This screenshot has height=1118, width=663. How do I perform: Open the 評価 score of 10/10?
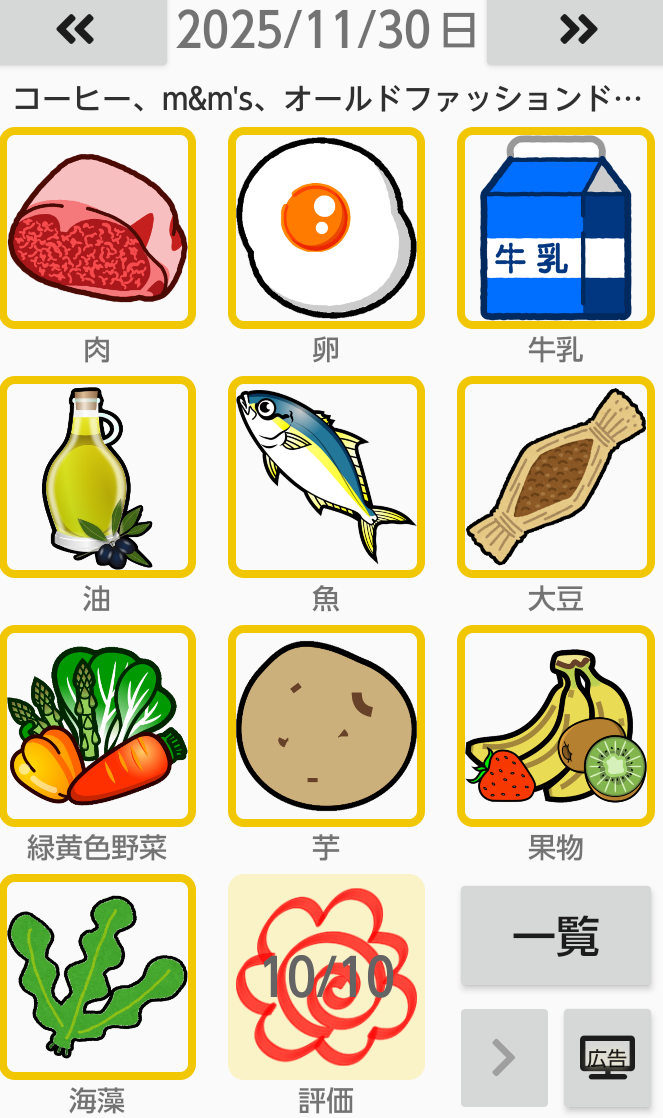(x=326, y=975)
